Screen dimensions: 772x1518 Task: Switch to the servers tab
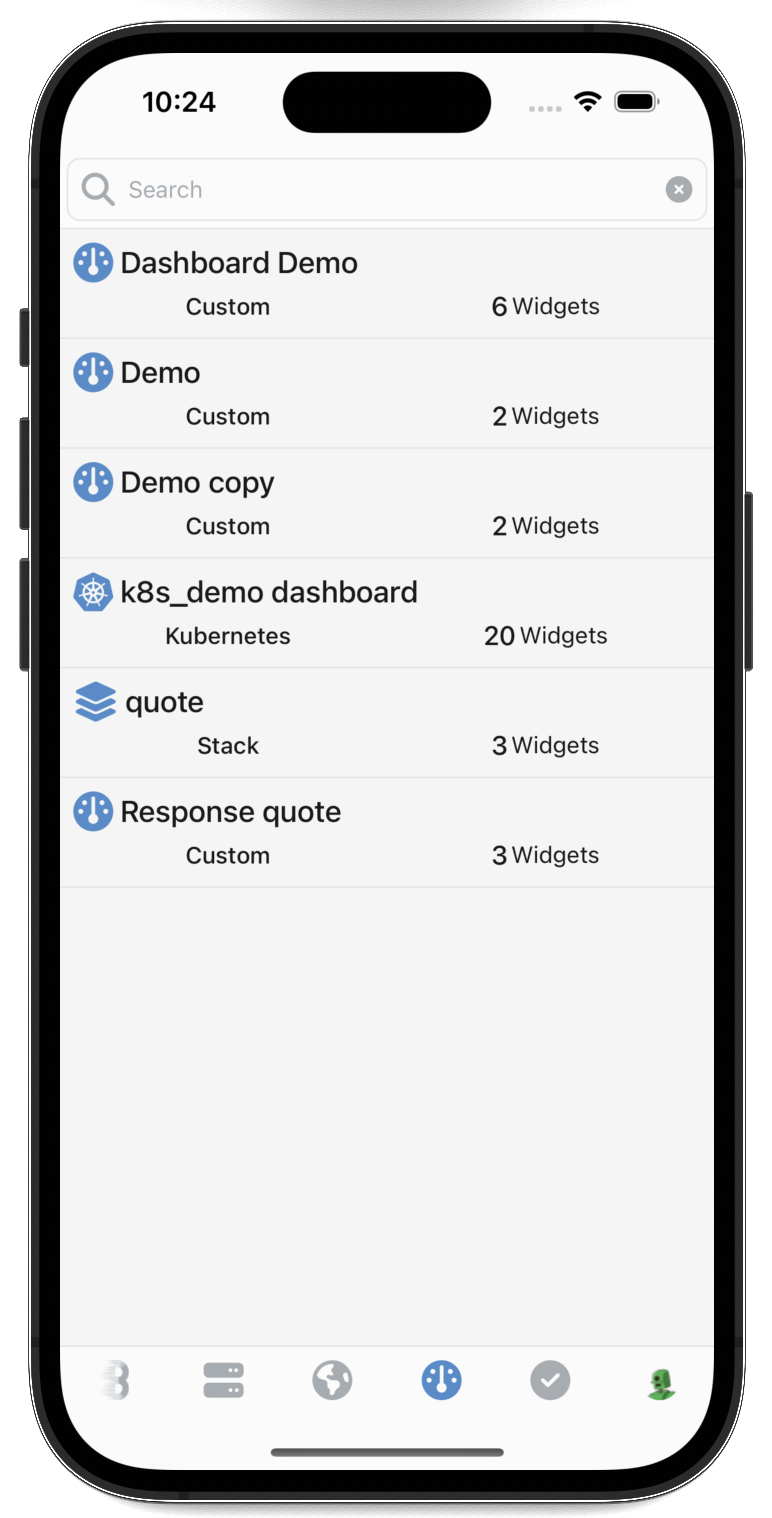pyautogui.click(x=223, y=1381)
